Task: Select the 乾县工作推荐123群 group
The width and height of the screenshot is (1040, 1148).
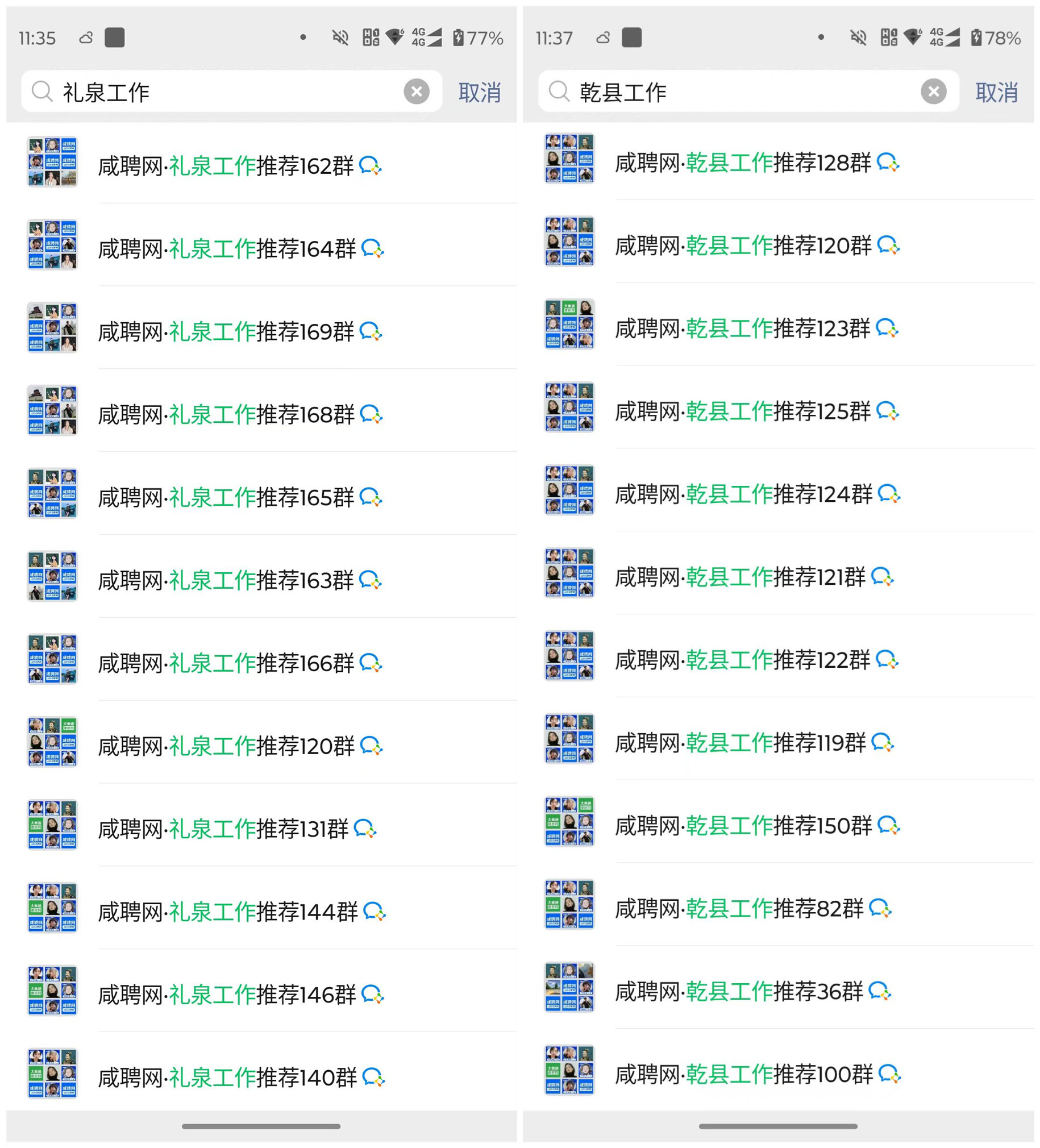Action: (x=743, y=328)
